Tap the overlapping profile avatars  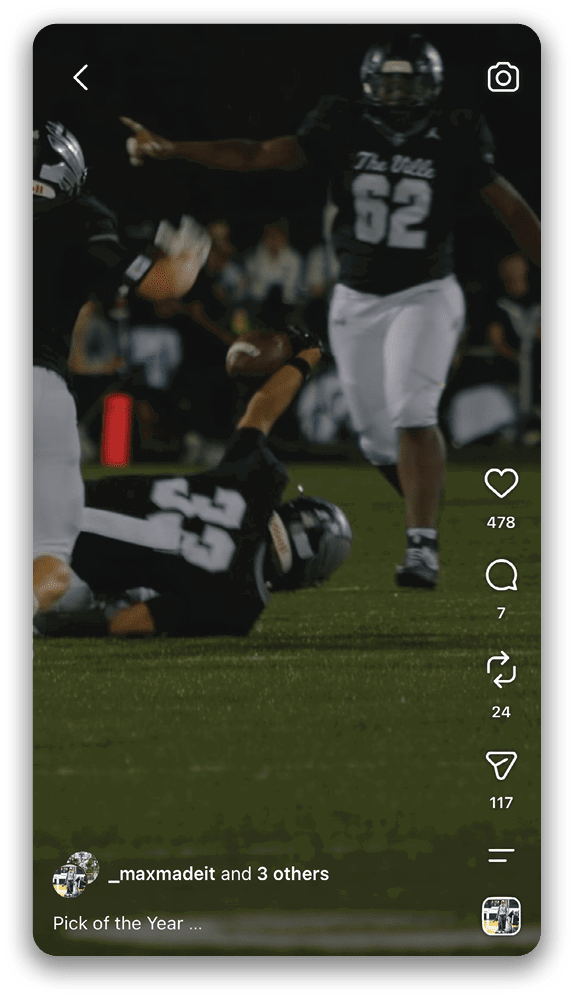coord(76,875)
